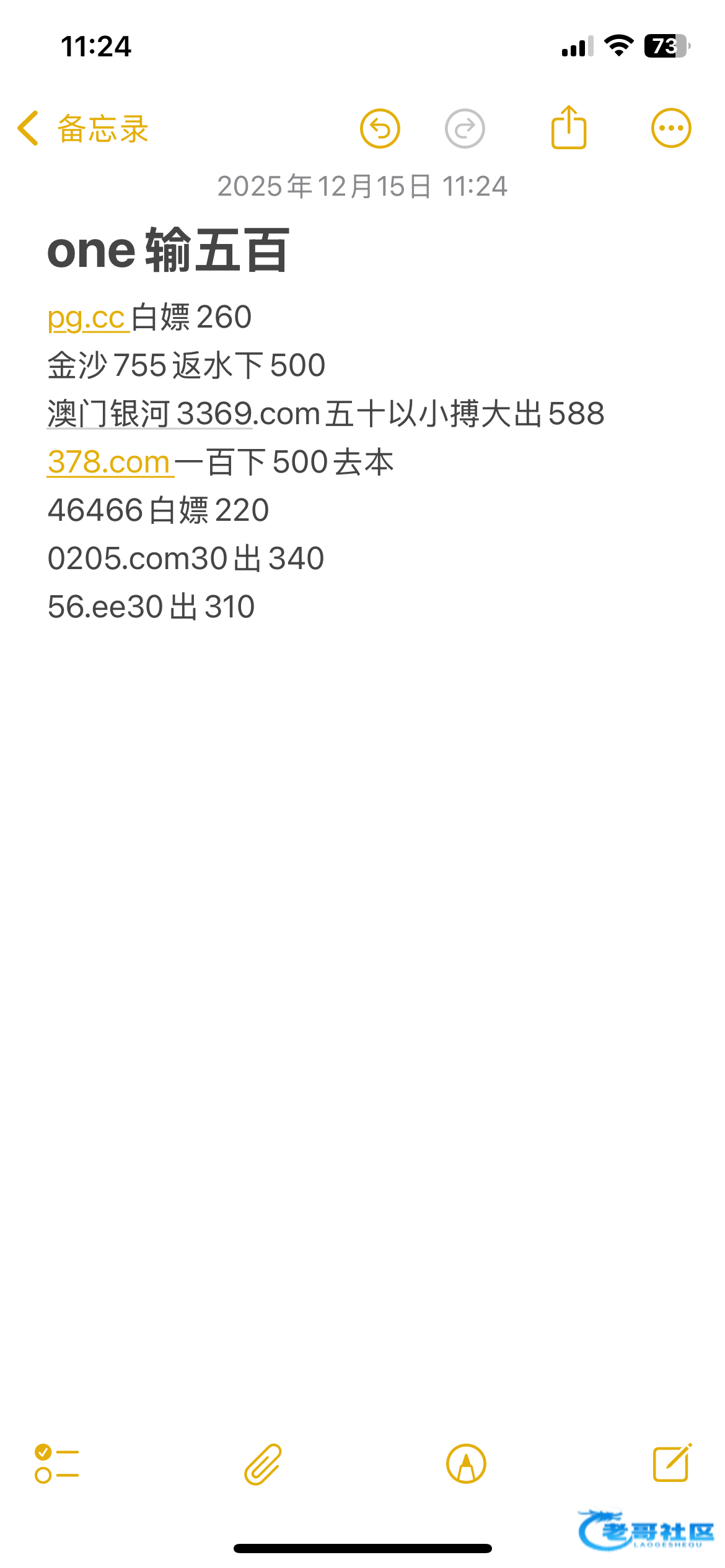Share this note
Screen dimensions: 725x1568
(568, 128)
